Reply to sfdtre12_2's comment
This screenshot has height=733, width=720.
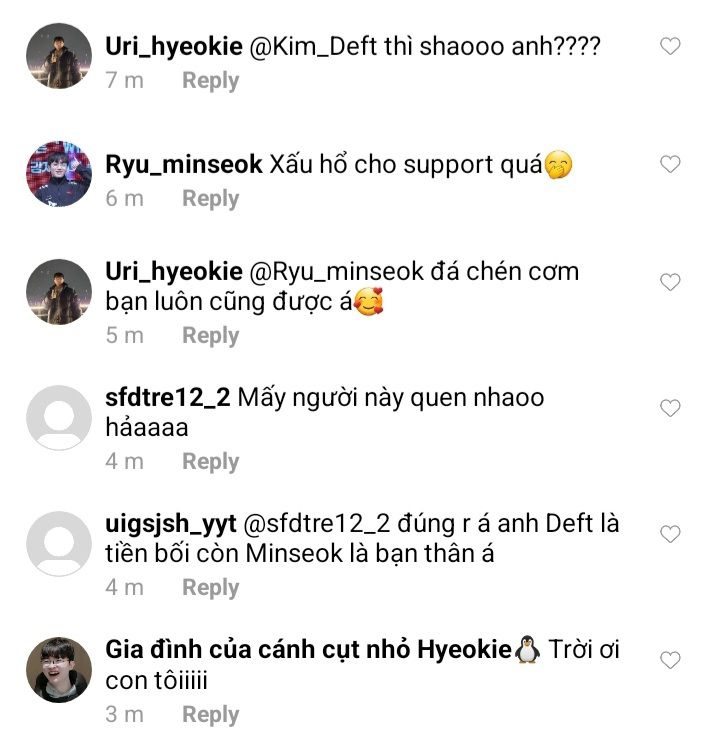(210, 462)
